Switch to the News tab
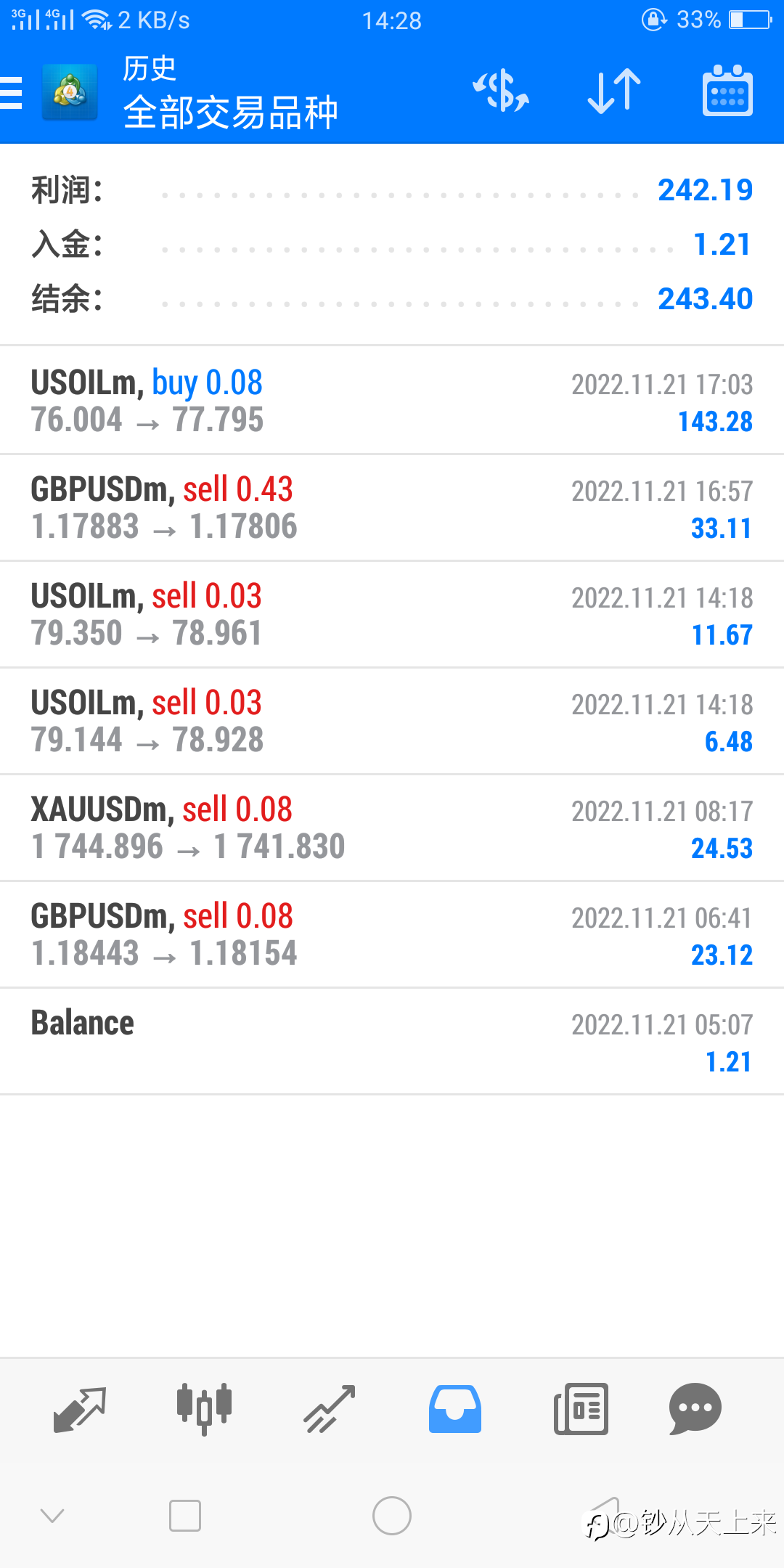The width and height of the screenshot is (784, 1568). click(581, 1409)
